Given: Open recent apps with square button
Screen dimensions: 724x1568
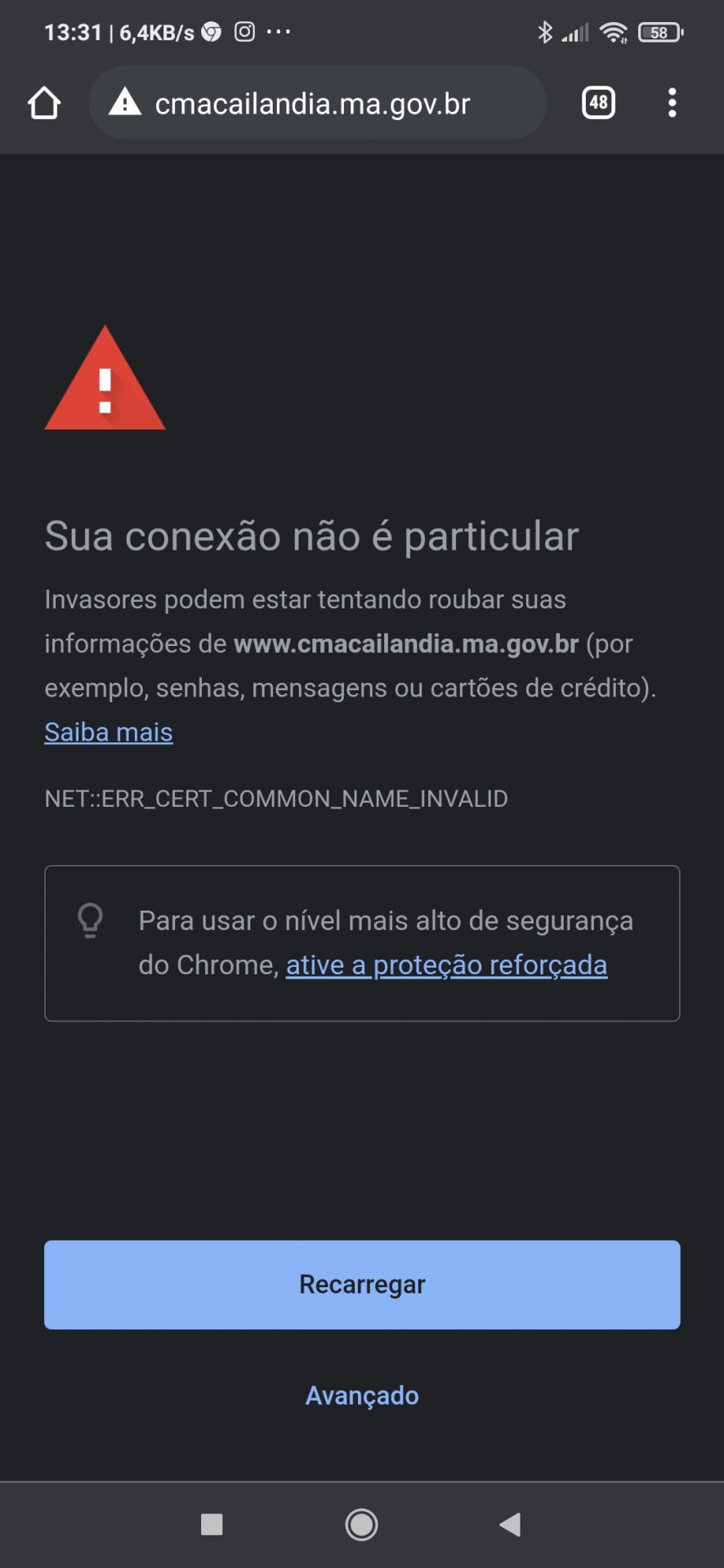Looking at the screenshot, I should pos(212,1524).
